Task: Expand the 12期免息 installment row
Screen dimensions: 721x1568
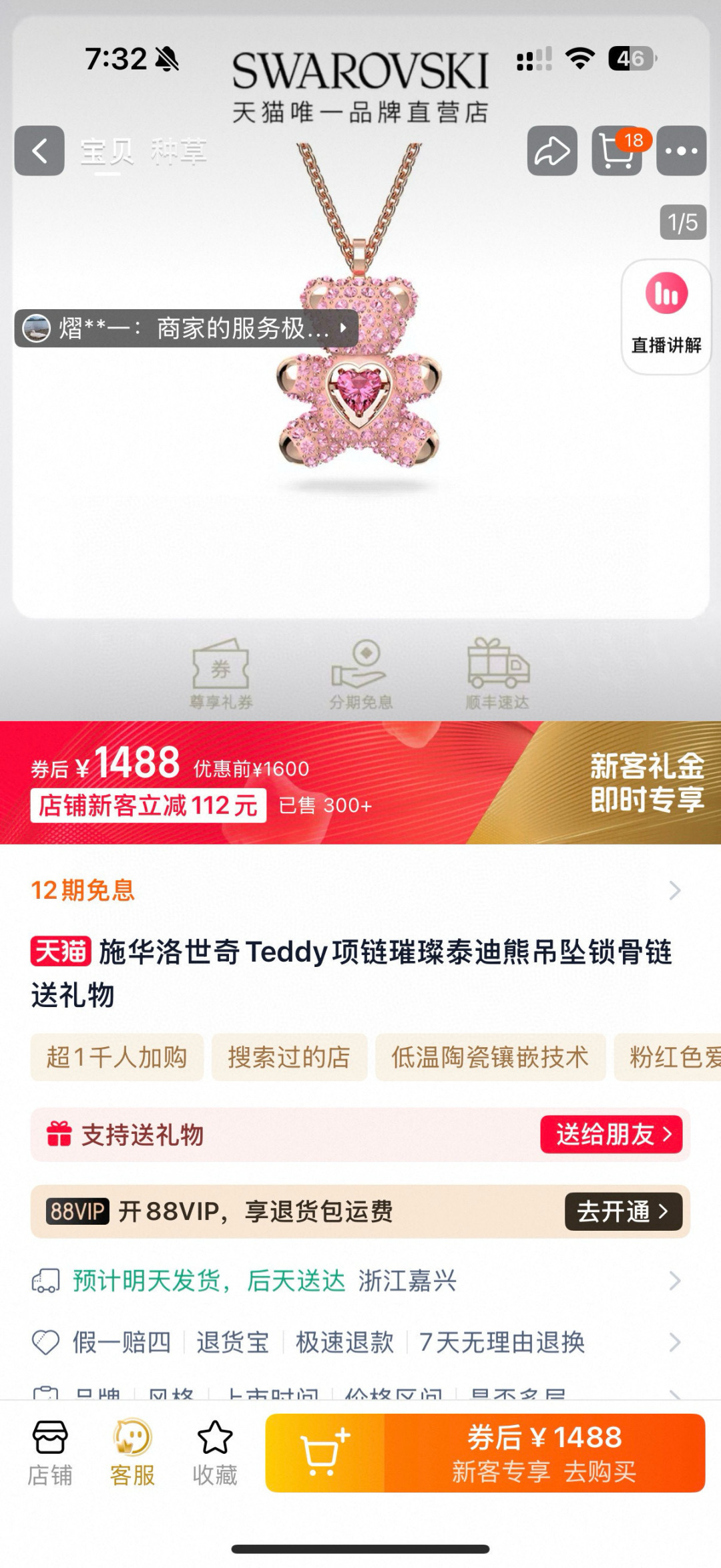Action: (x=360, y=890)
